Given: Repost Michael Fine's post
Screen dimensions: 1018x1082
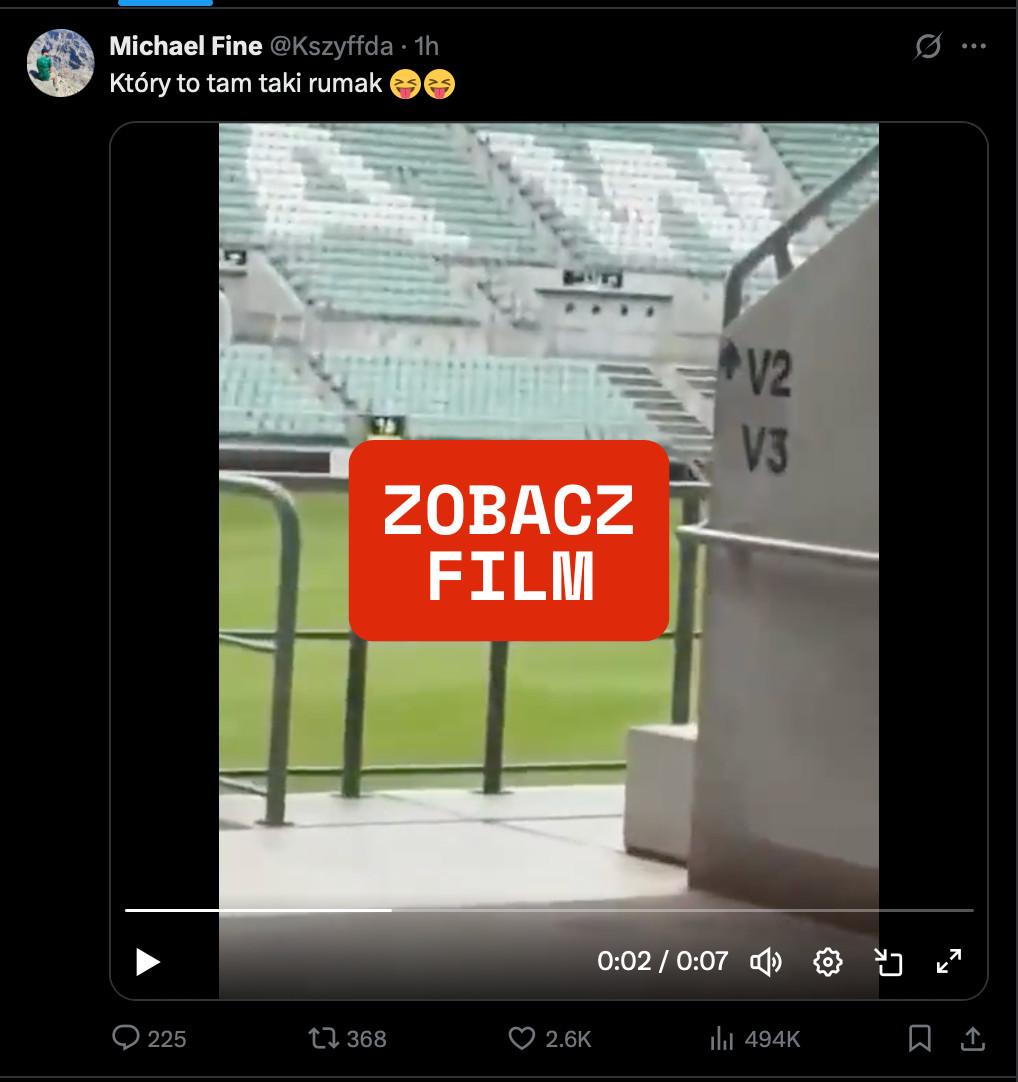Looking at the screenshot, I should pyautogui.click(x=324, y=1039).
